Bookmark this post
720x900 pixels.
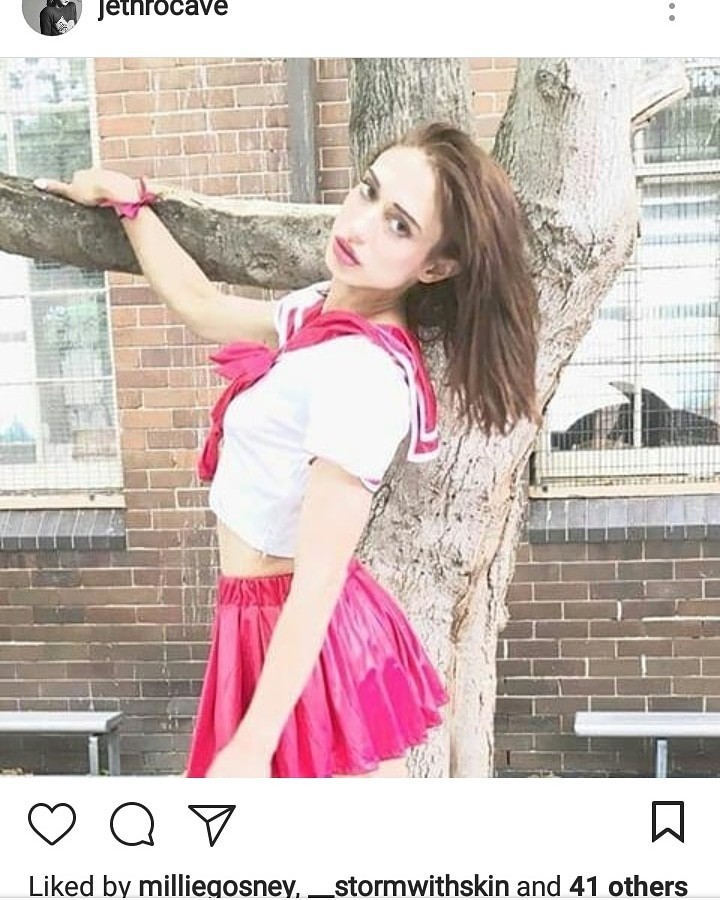[x=667, y=822]
